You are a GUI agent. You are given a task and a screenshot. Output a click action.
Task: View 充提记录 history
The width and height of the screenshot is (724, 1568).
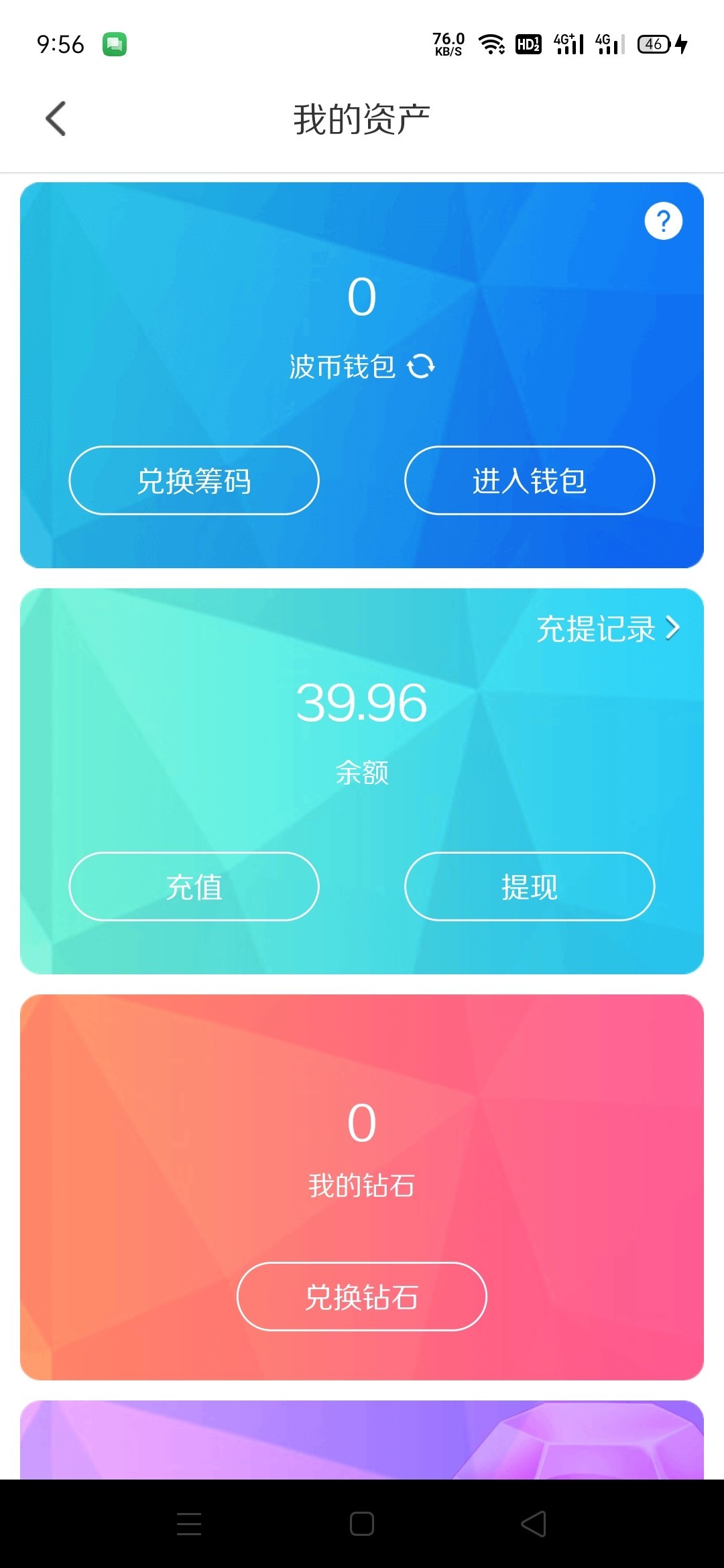pyautogui.click(x=607, y=629)
